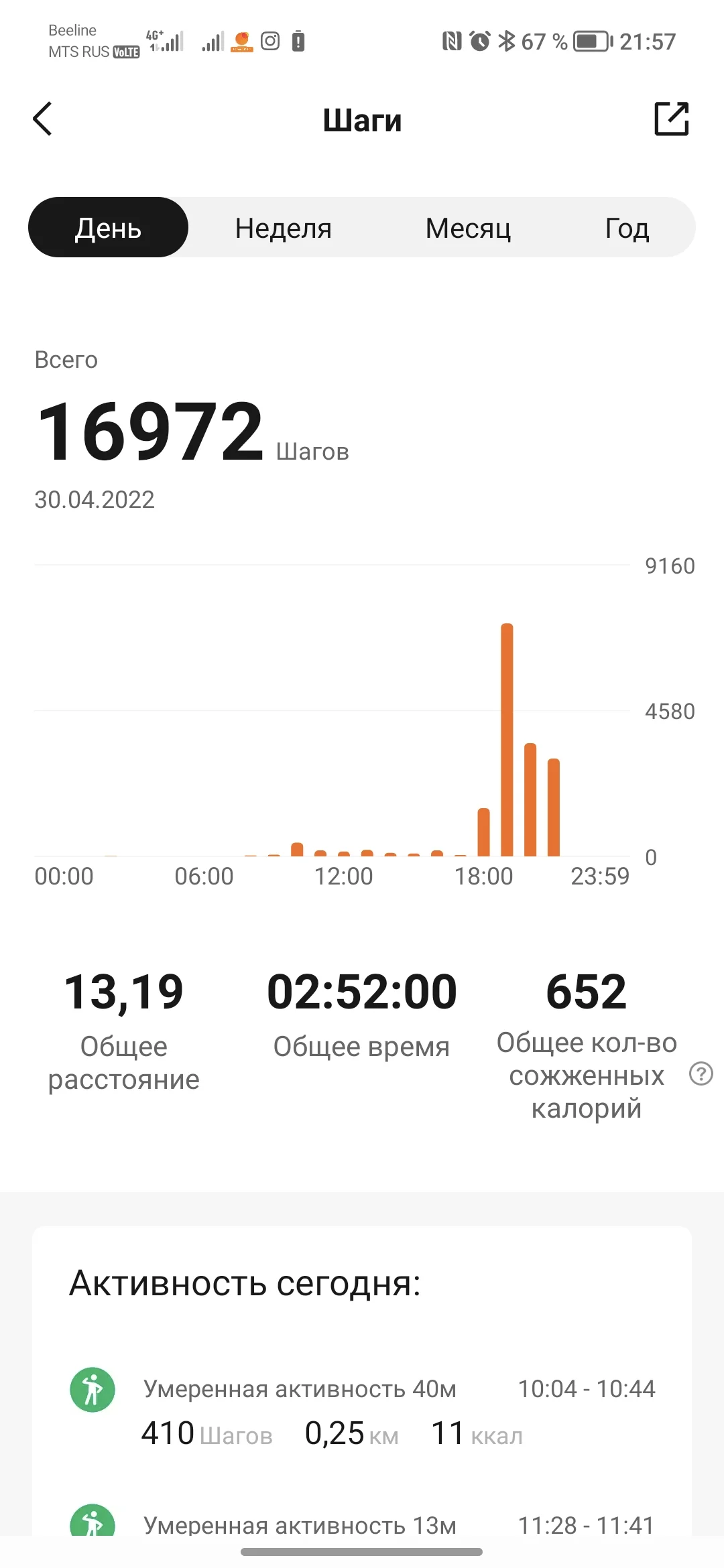
Task: Tap the navigation pill at the bottom
Action: pos(362,1553)
